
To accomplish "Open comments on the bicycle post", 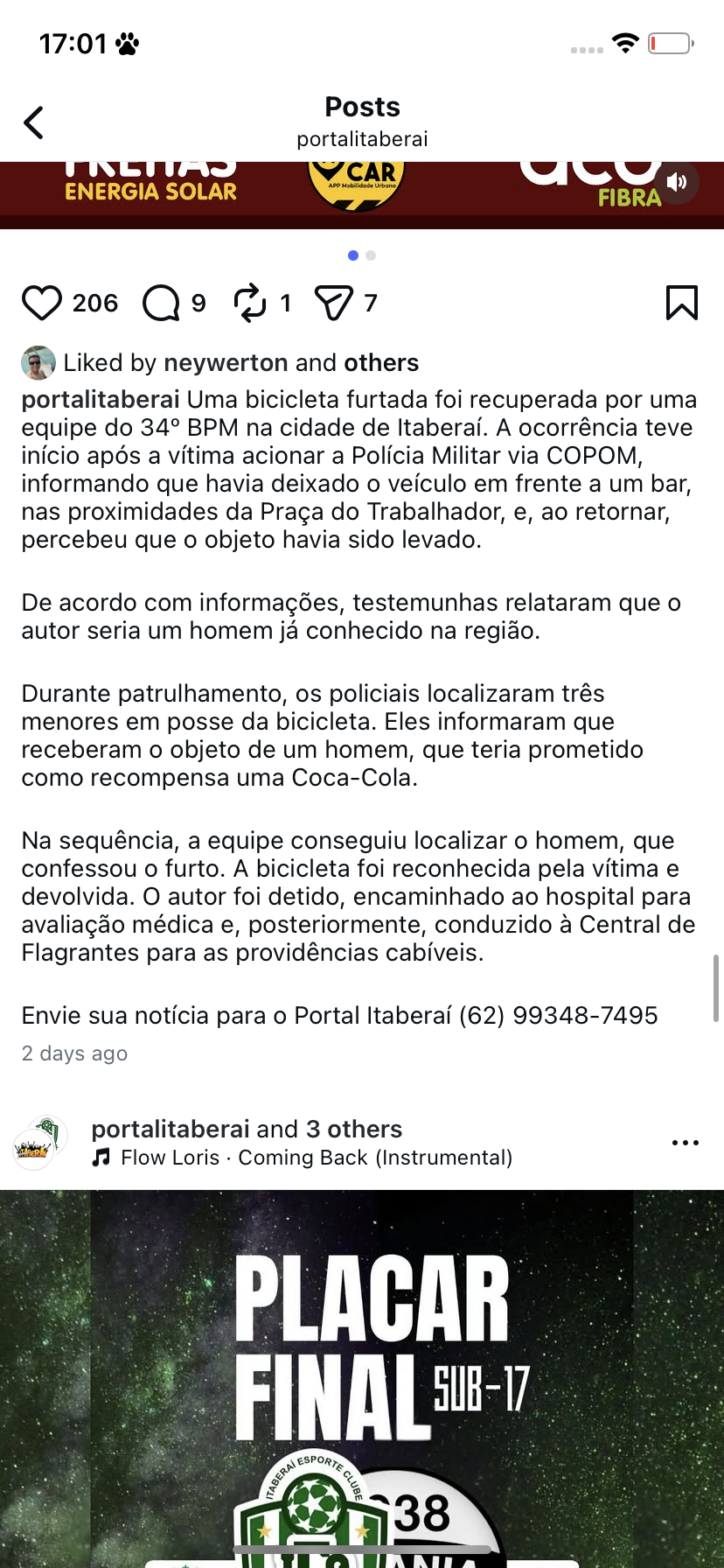I will (x=161, y=304).
